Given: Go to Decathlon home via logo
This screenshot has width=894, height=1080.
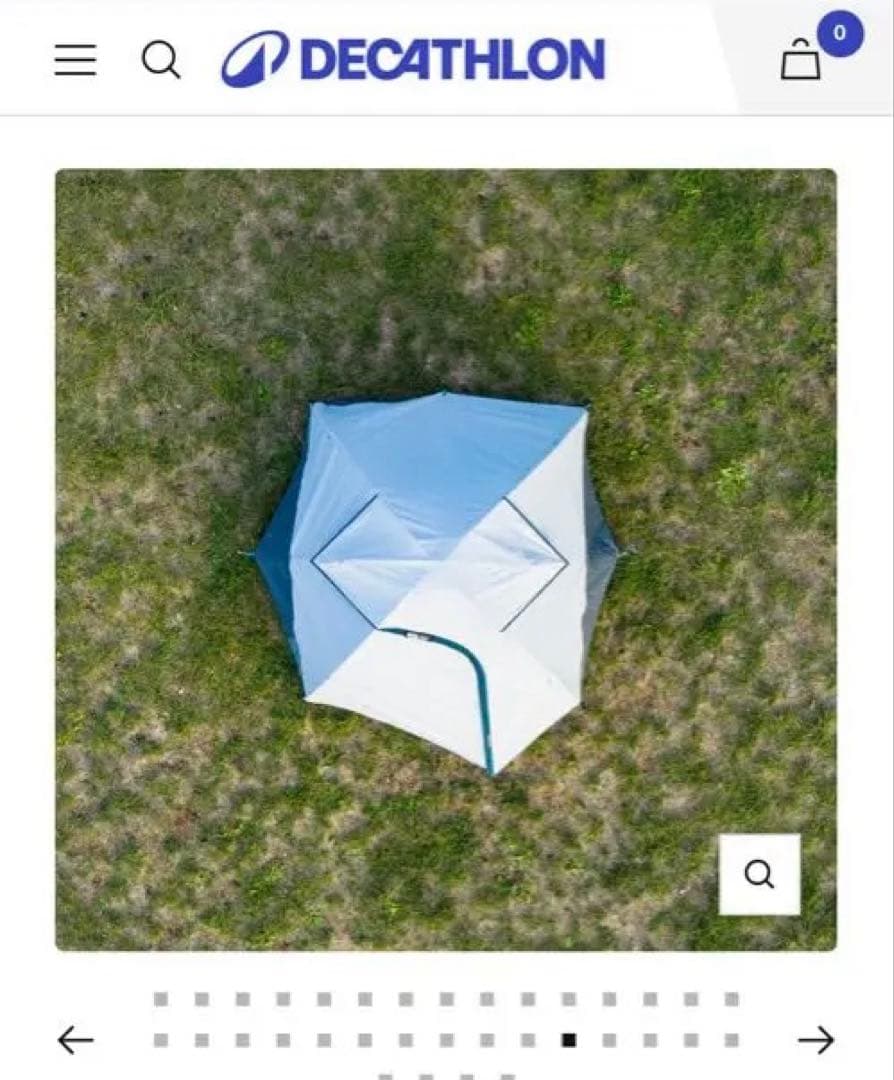Looking at the screenshot, I should (413, 59).
